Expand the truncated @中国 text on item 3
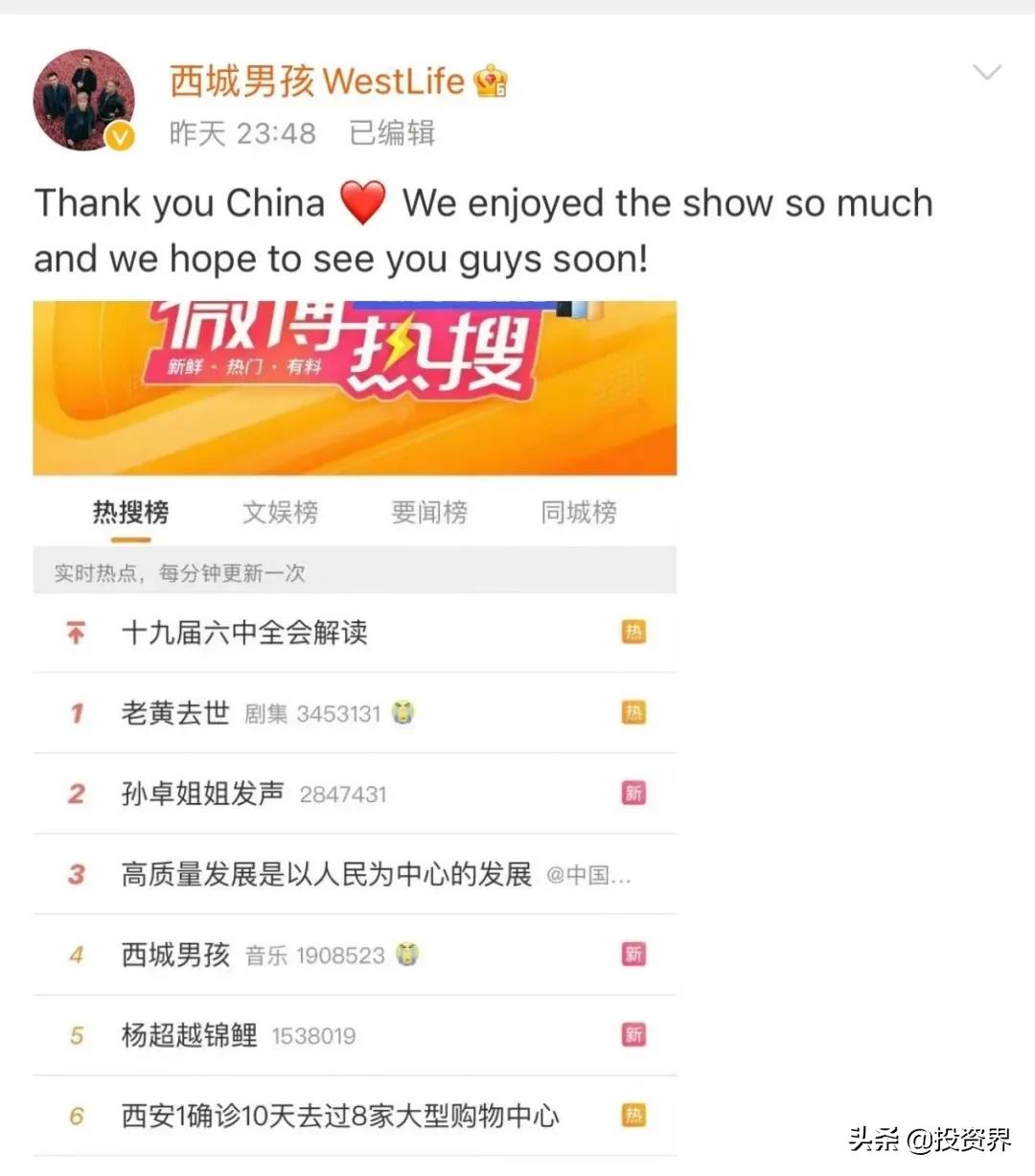 [589, 873]
